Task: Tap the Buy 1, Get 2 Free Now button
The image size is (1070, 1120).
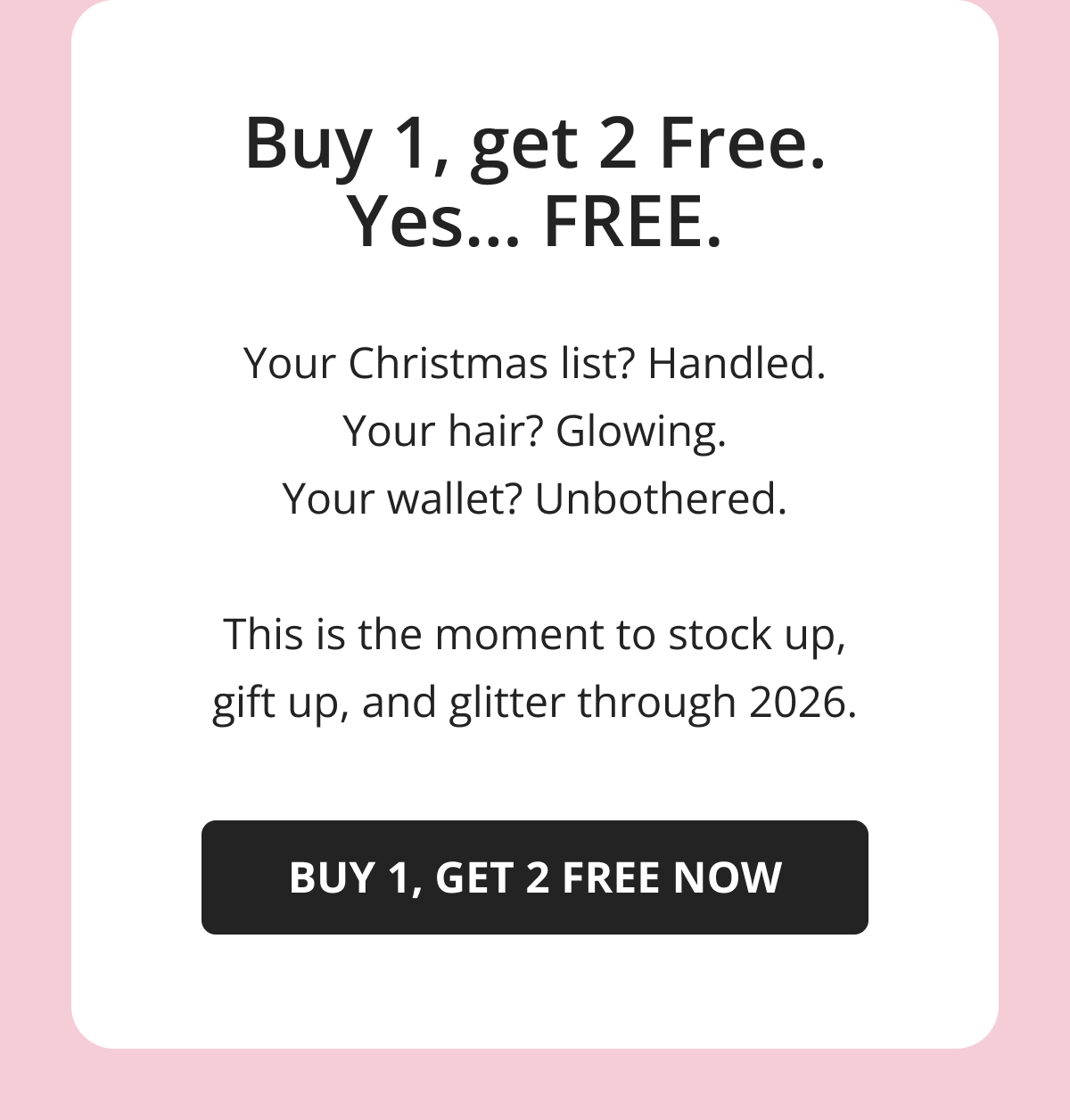Action: coord(535,877)
